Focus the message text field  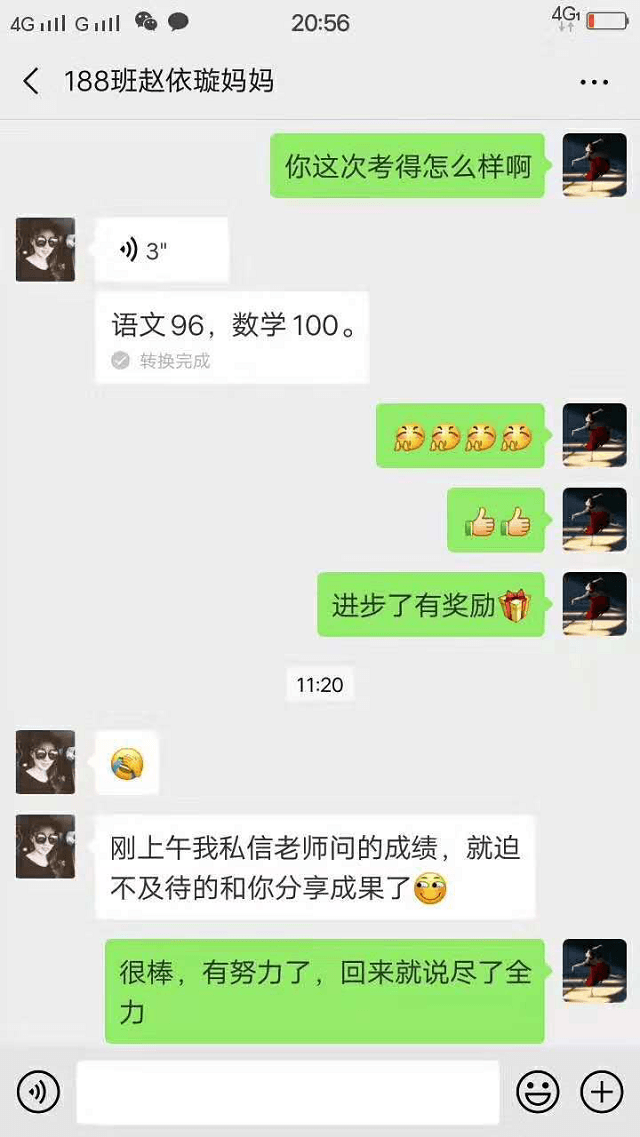287,1092
